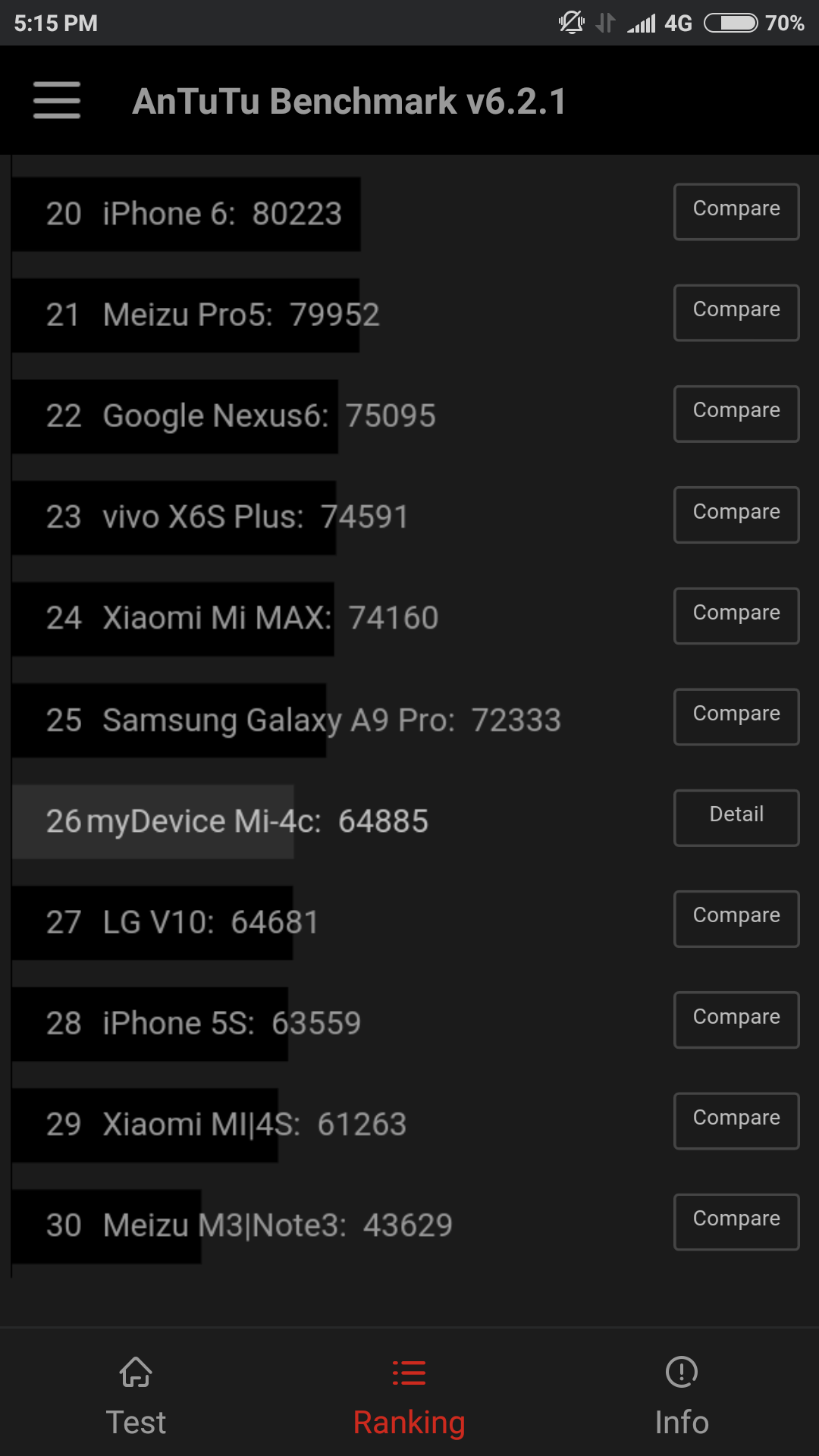819x1456 pixels.
Task: Compare with Xiaomi Mi MAX
Action: point(736,616)
